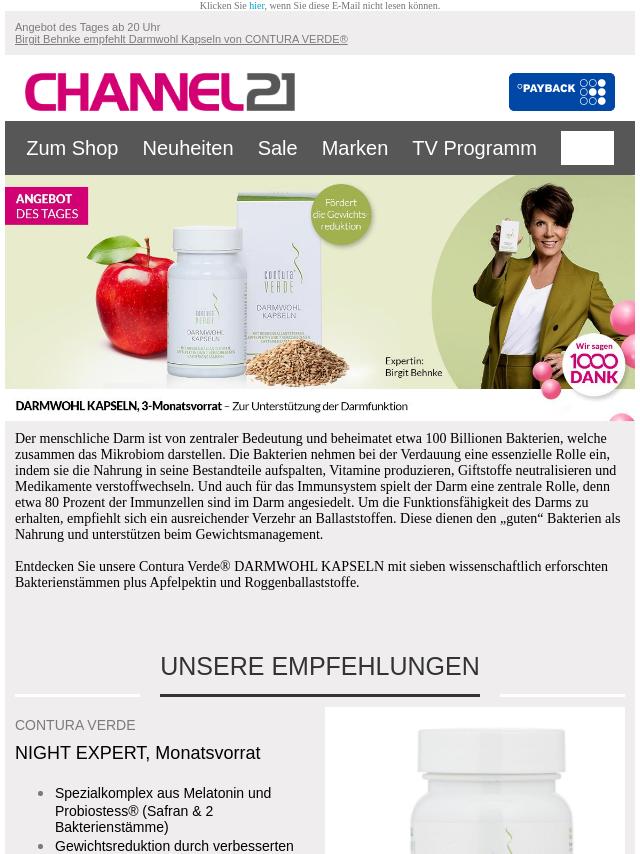The image size is (640, 854).
Task: Open the Angebot des Tages banner
Action: point(320,295)
